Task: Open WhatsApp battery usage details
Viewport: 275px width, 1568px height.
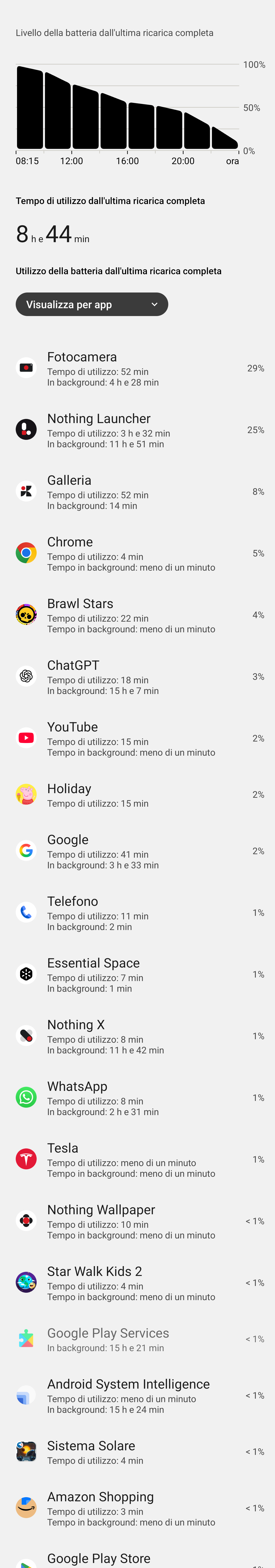Action: 137,1098
